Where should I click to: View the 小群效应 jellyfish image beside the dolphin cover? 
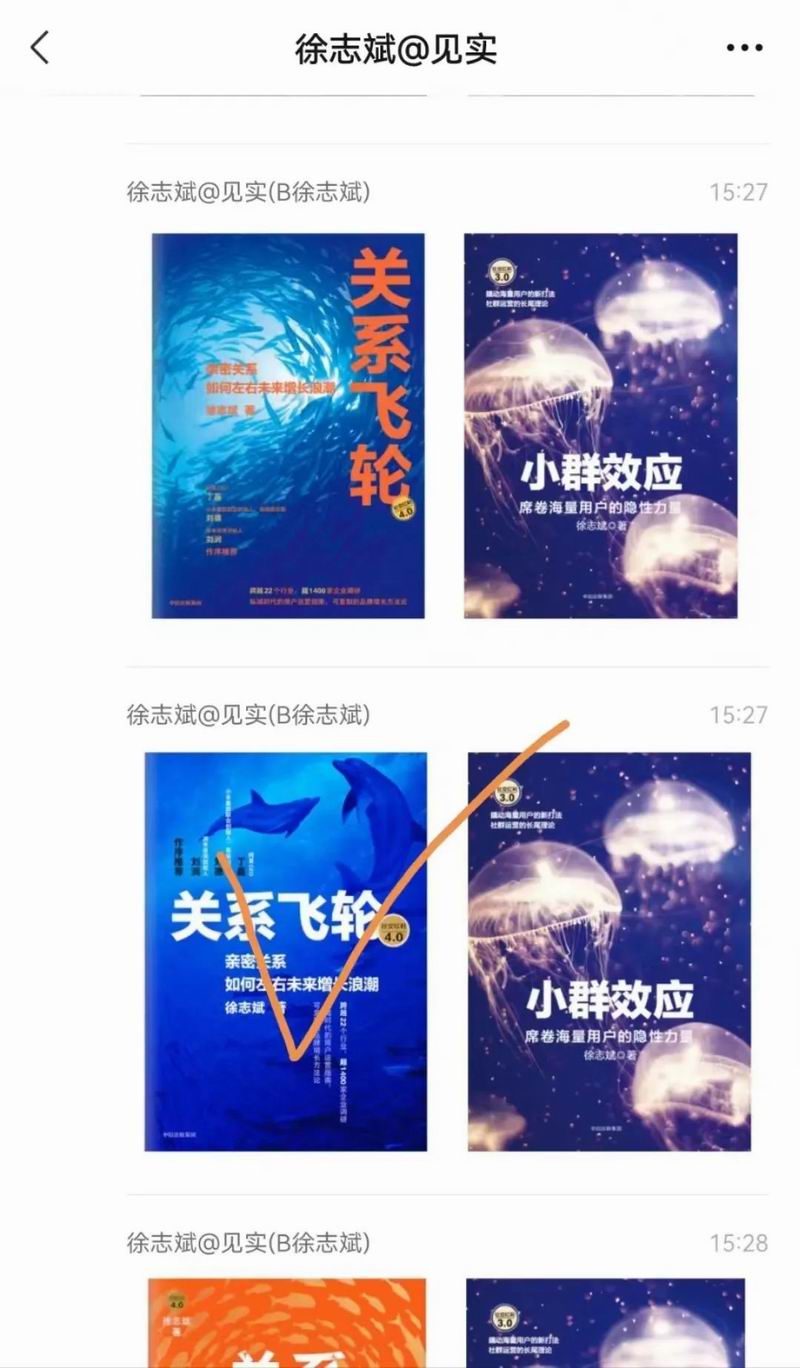(609, 951)
